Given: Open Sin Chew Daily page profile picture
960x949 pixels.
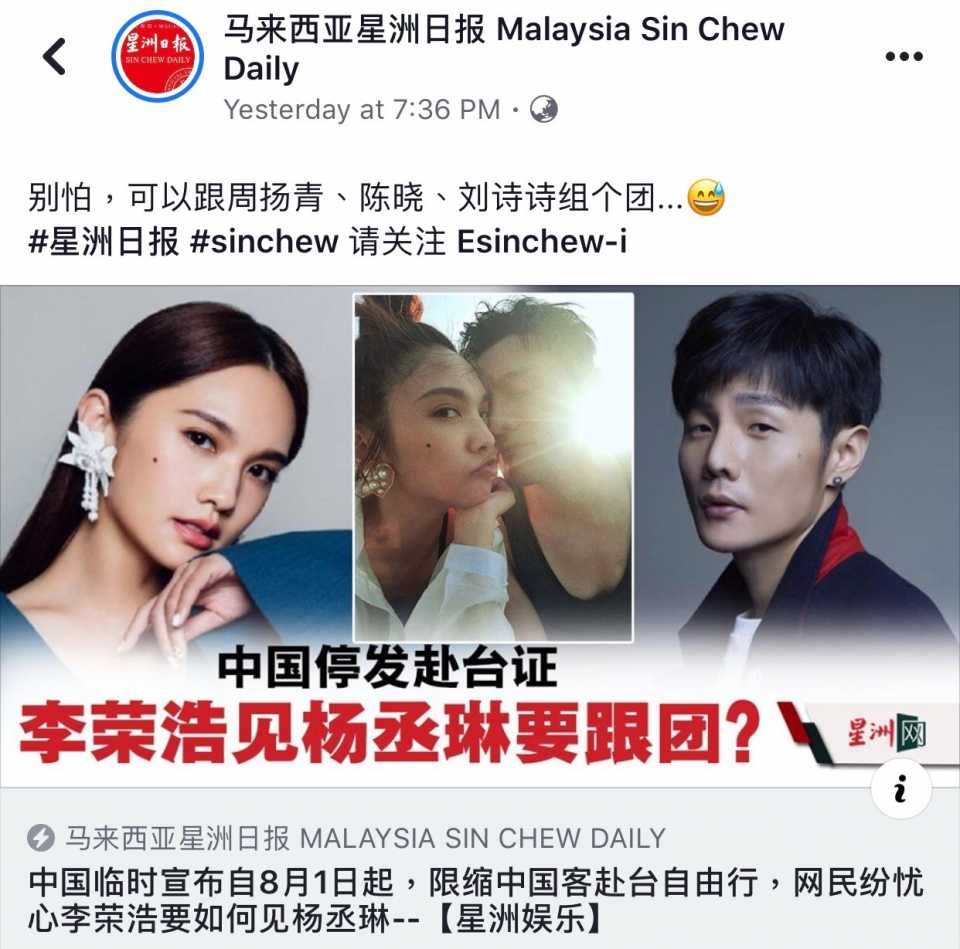Looking at the screenshot, I should (157, 56).
